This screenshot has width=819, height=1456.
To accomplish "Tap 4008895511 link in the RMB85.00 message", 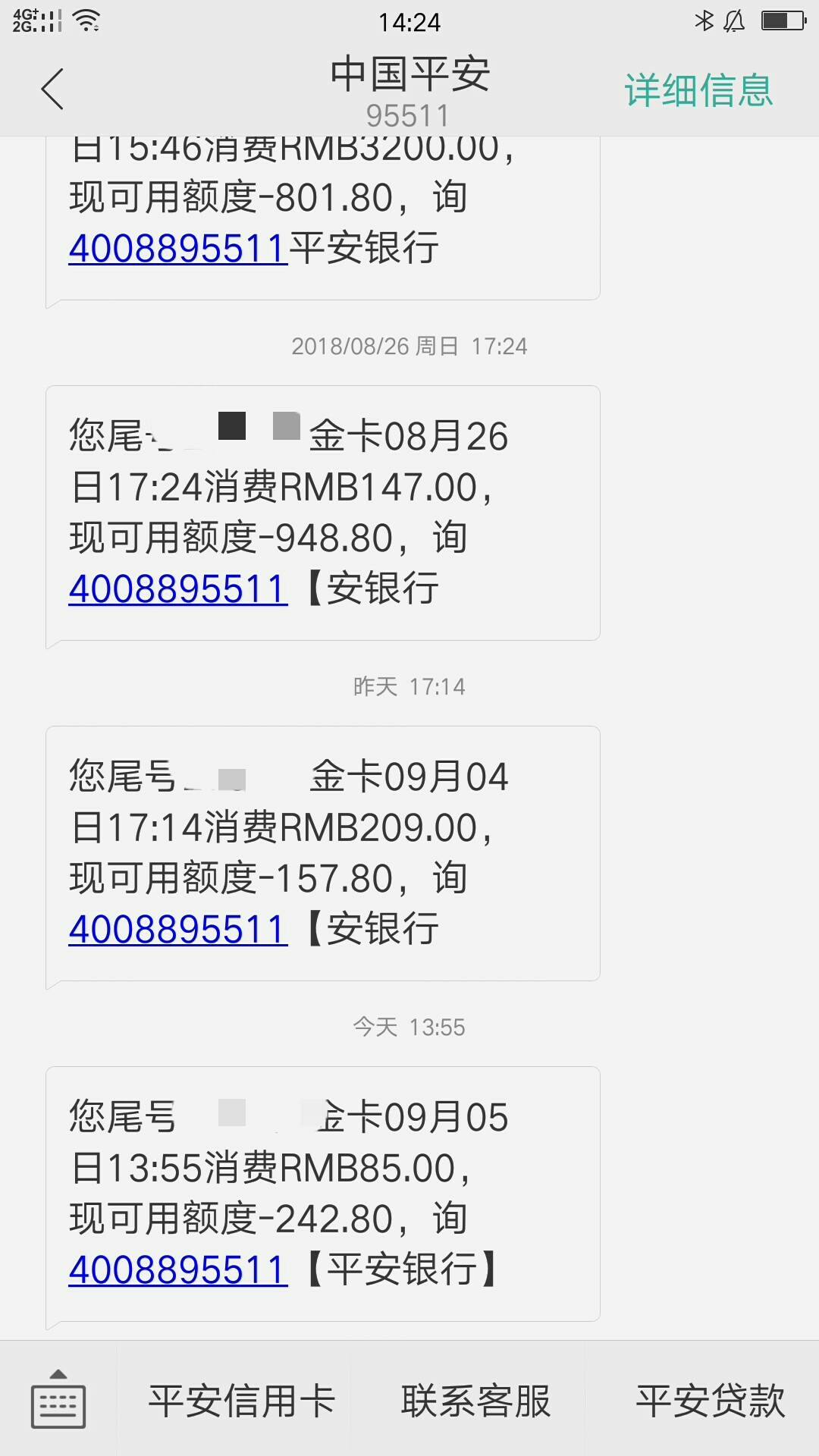I will (178, 1270).
